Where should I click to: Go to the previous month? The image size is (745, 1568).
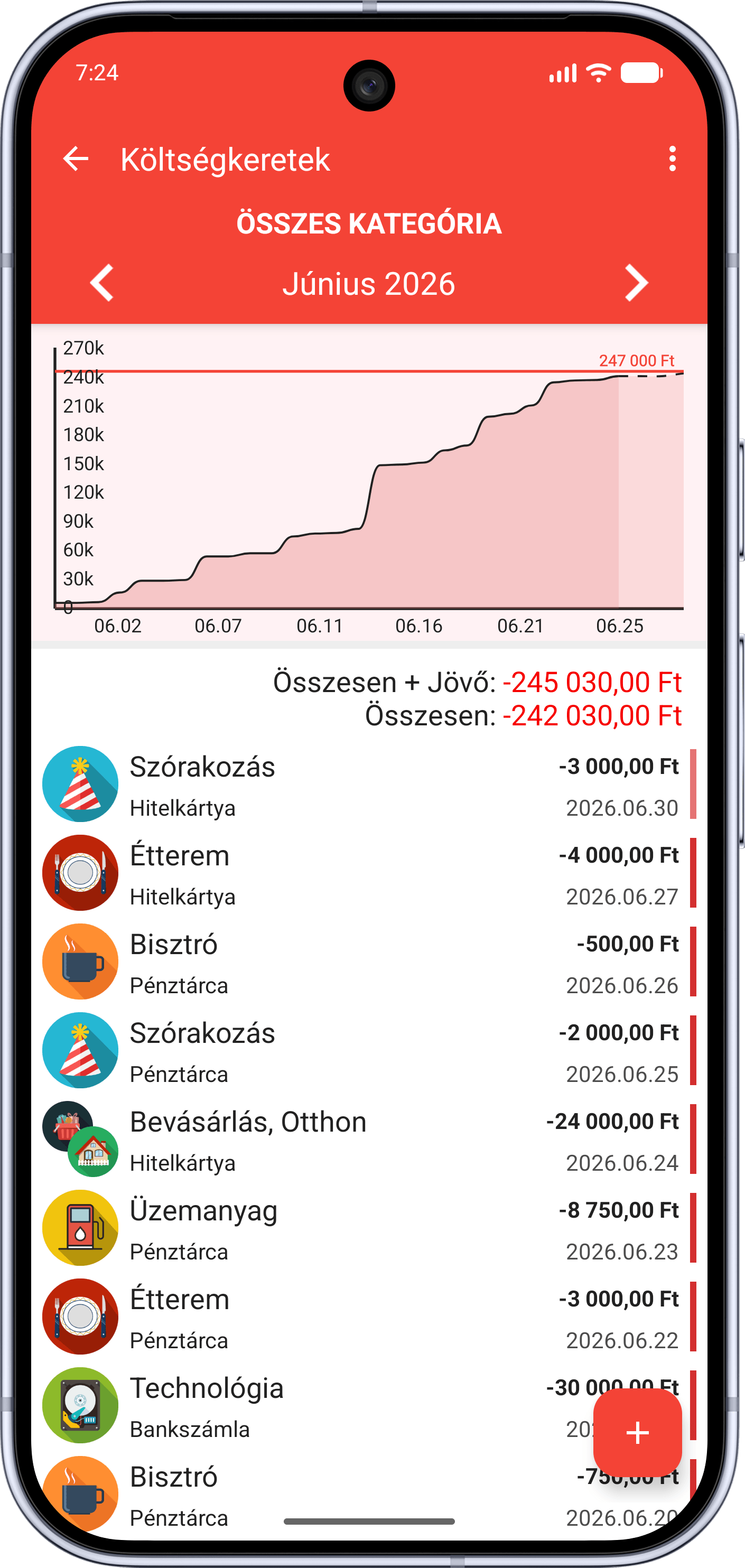tap(101, 283)
